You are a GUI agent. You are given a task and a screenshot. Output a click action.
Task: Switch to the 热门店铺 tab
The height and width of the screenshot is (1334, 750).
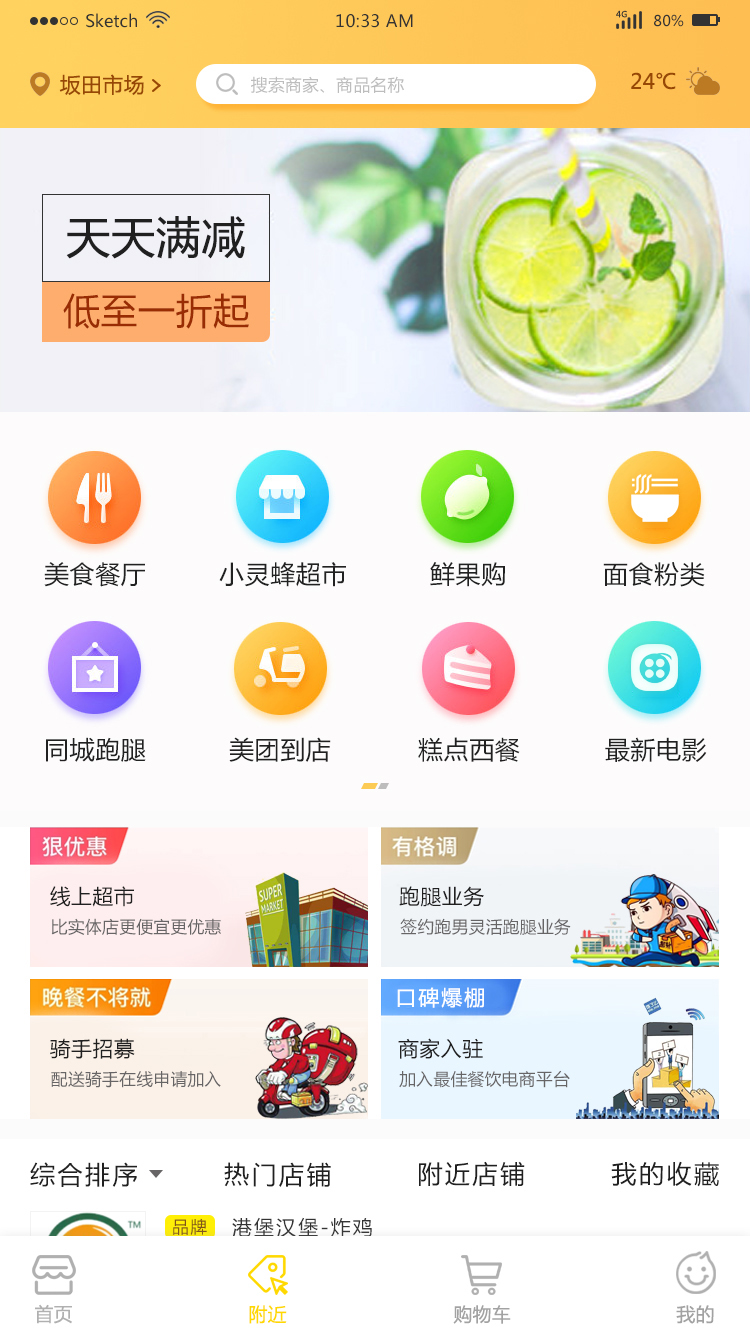point(277,1174)
